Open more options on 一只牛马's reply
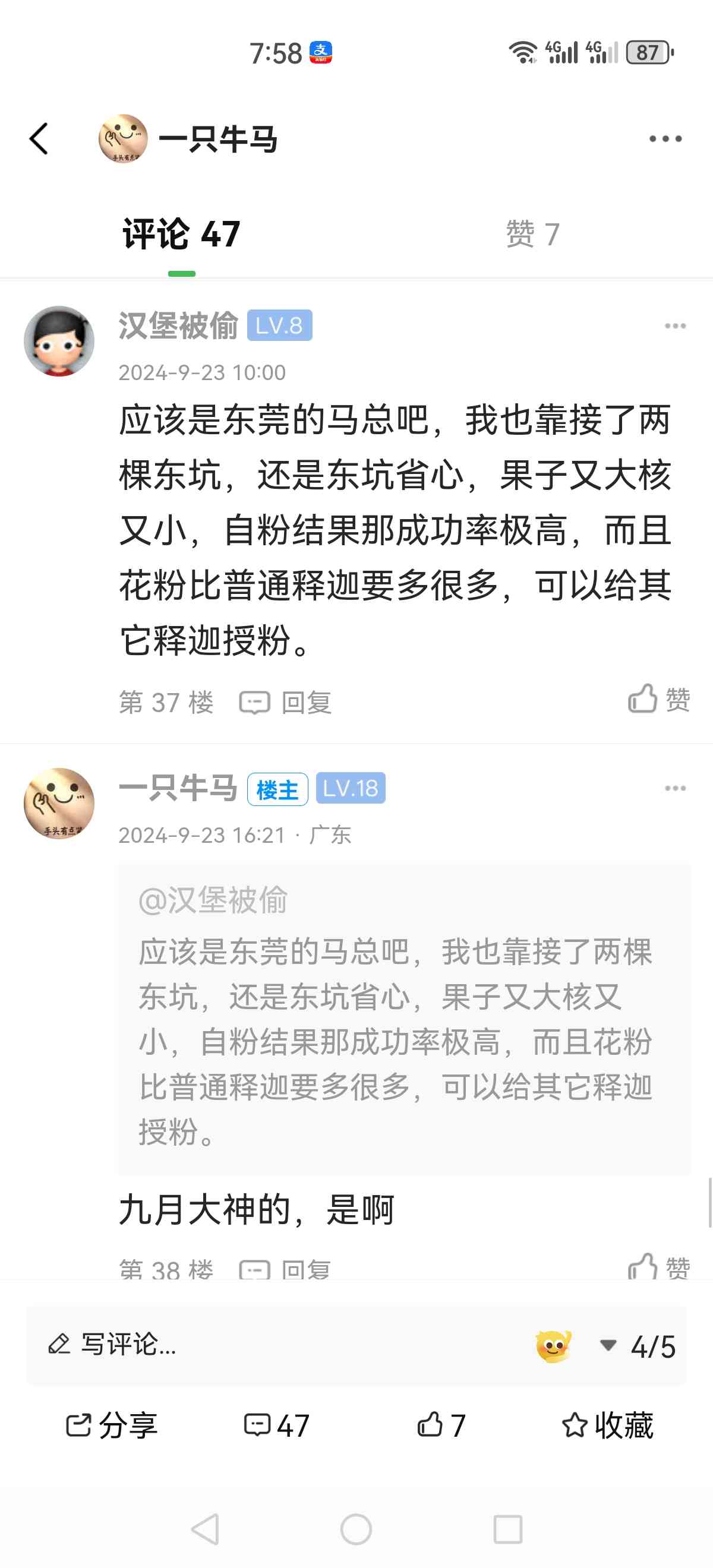Screen dimensions: 713x1568 pos(675,788)
